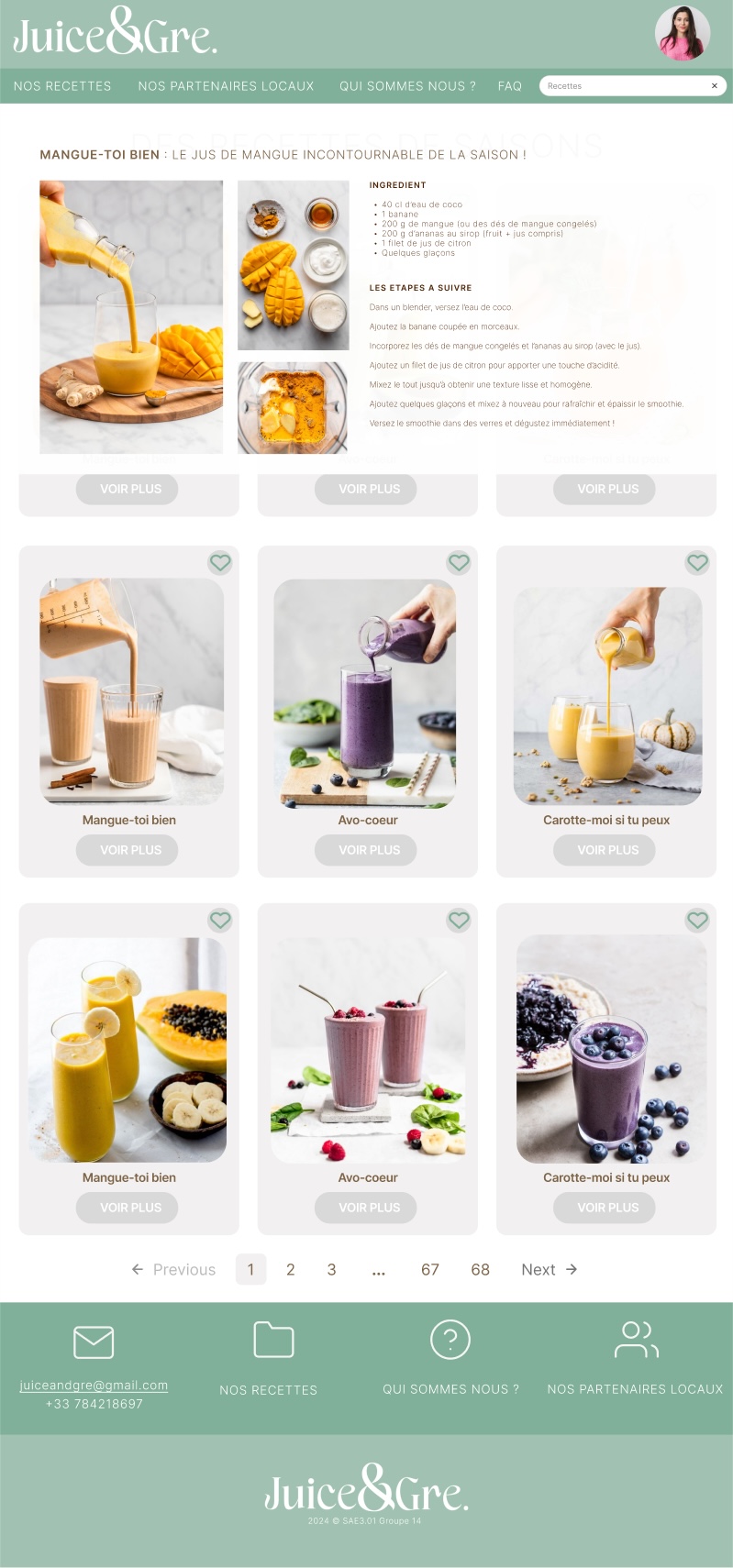Focus the Recettes search field
The image size is (733, 1568).
624,86
